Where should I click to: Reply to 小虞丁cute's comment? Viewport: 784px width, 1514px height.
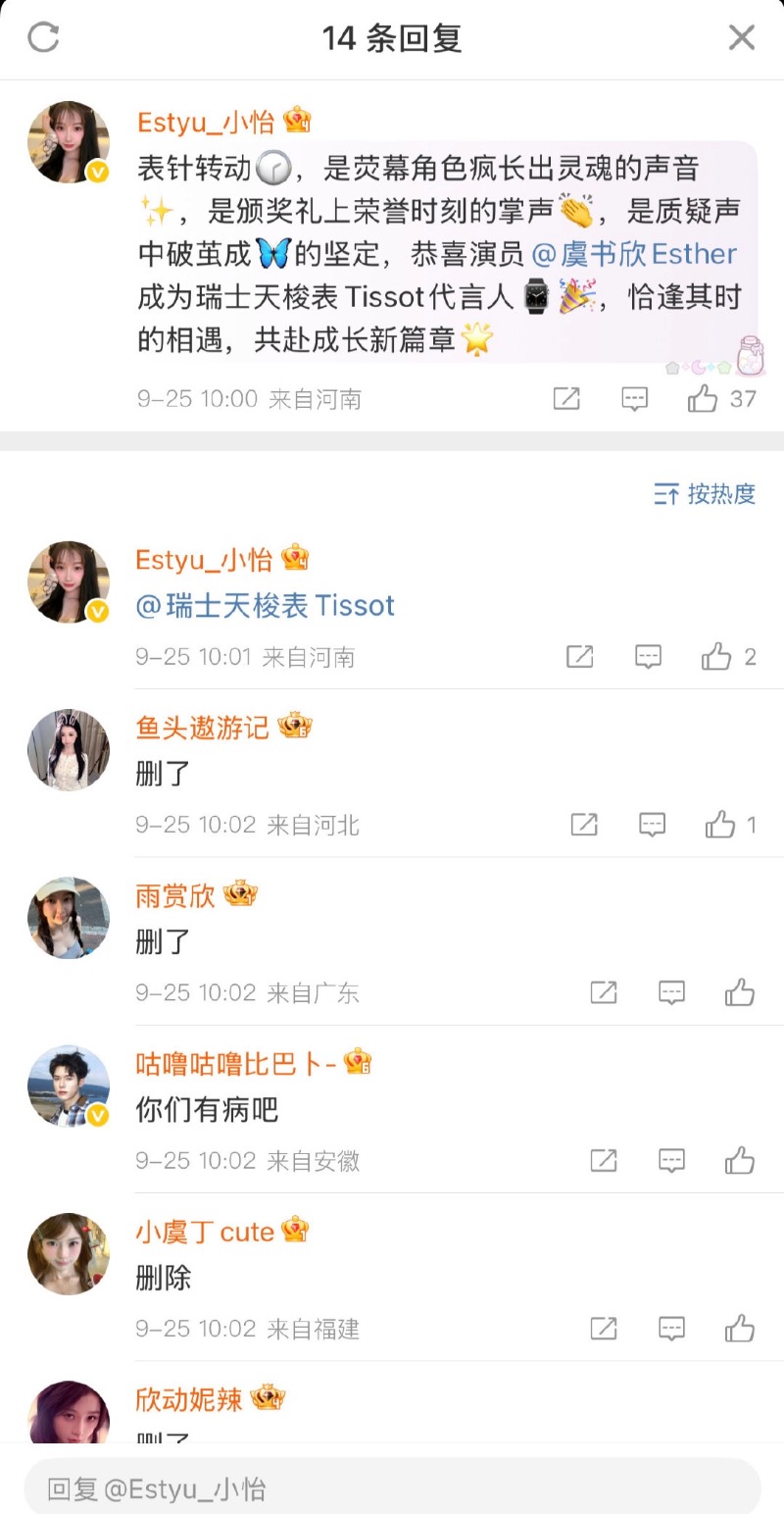671,1329
